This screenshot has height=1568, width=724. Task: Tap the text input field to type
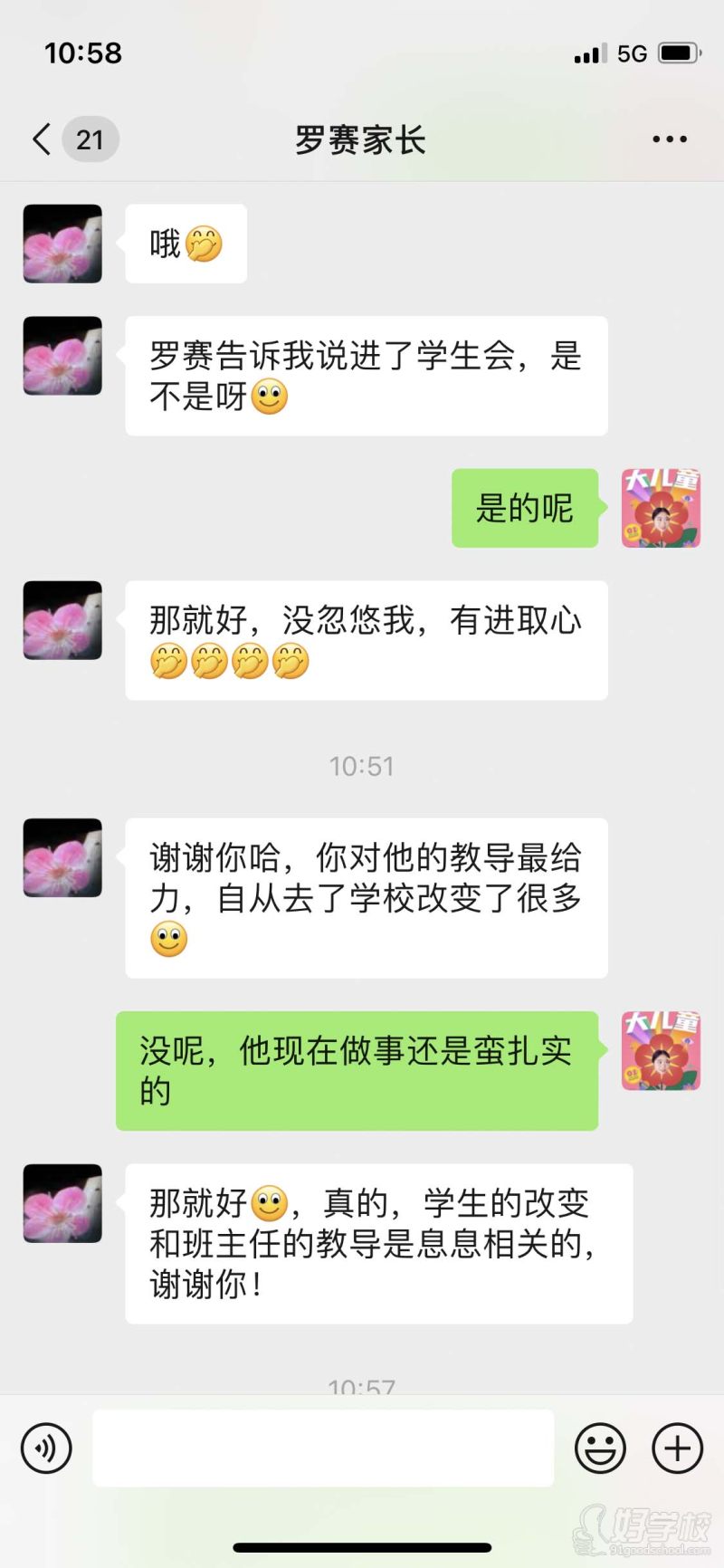(x=323, y=1448)
